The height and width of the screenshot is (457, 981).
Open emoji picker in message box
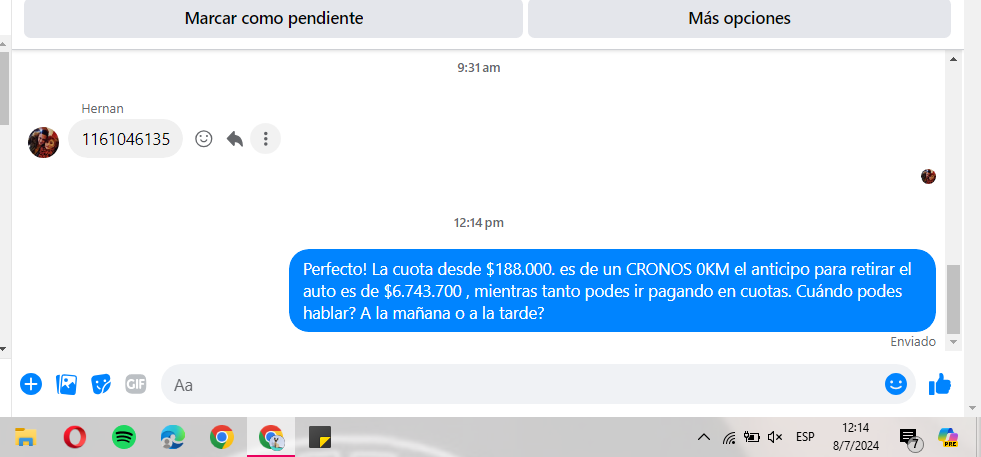(895, 384)
